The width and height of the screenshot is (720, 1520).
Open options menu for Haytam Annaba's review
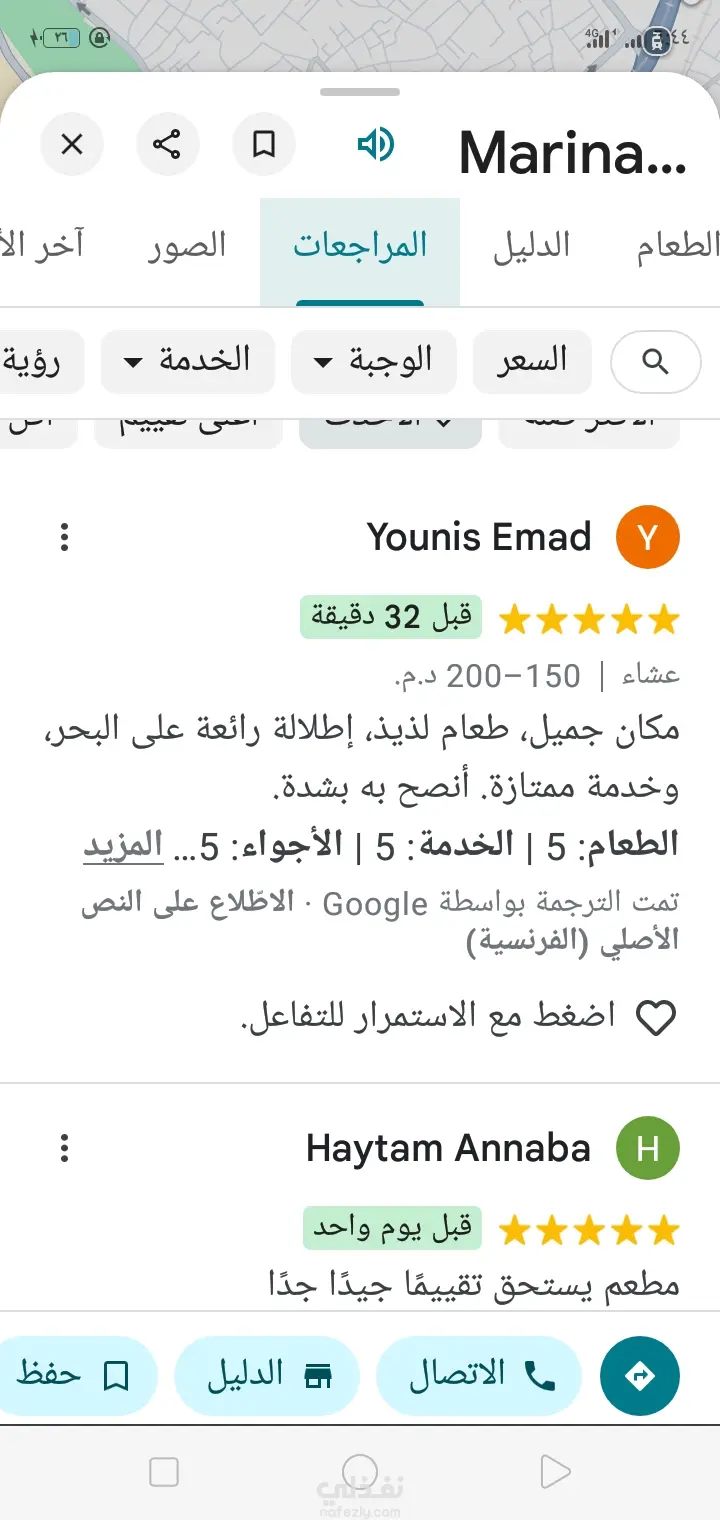[65, 1148]
